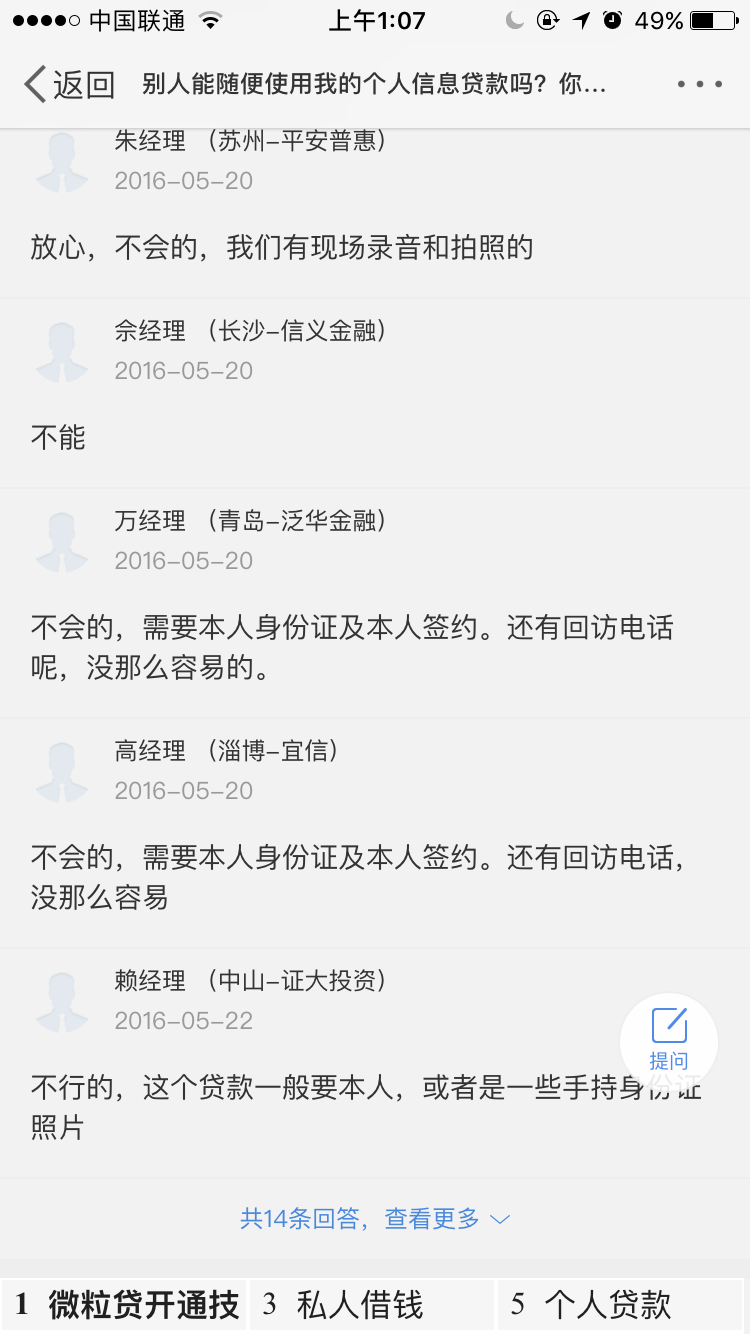Image resolution: width=750 pixels, height=1334 pixels.
Task: Open 佘经理's answer
Action: 375,393
